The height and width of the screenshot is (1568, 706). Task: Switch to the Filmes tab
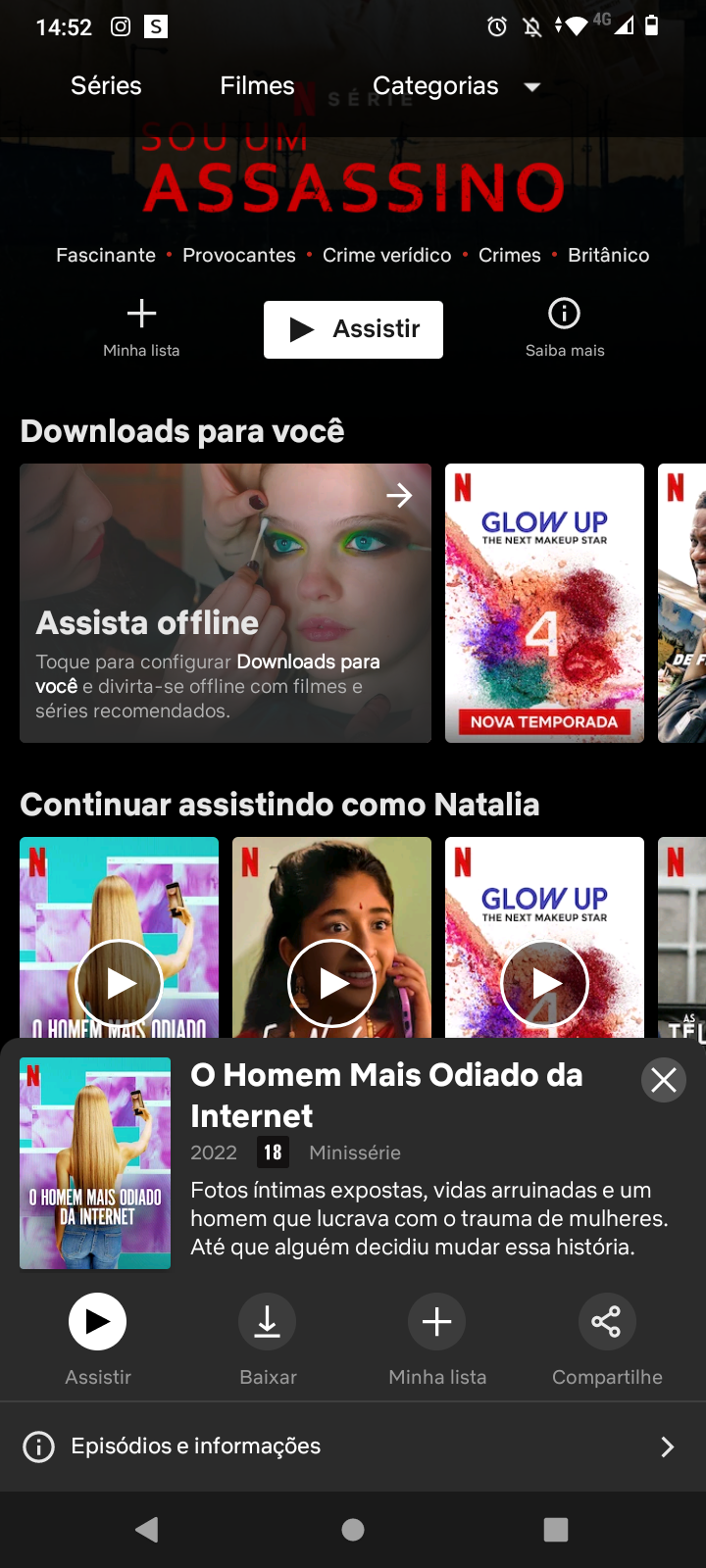(x=256, y=86)
